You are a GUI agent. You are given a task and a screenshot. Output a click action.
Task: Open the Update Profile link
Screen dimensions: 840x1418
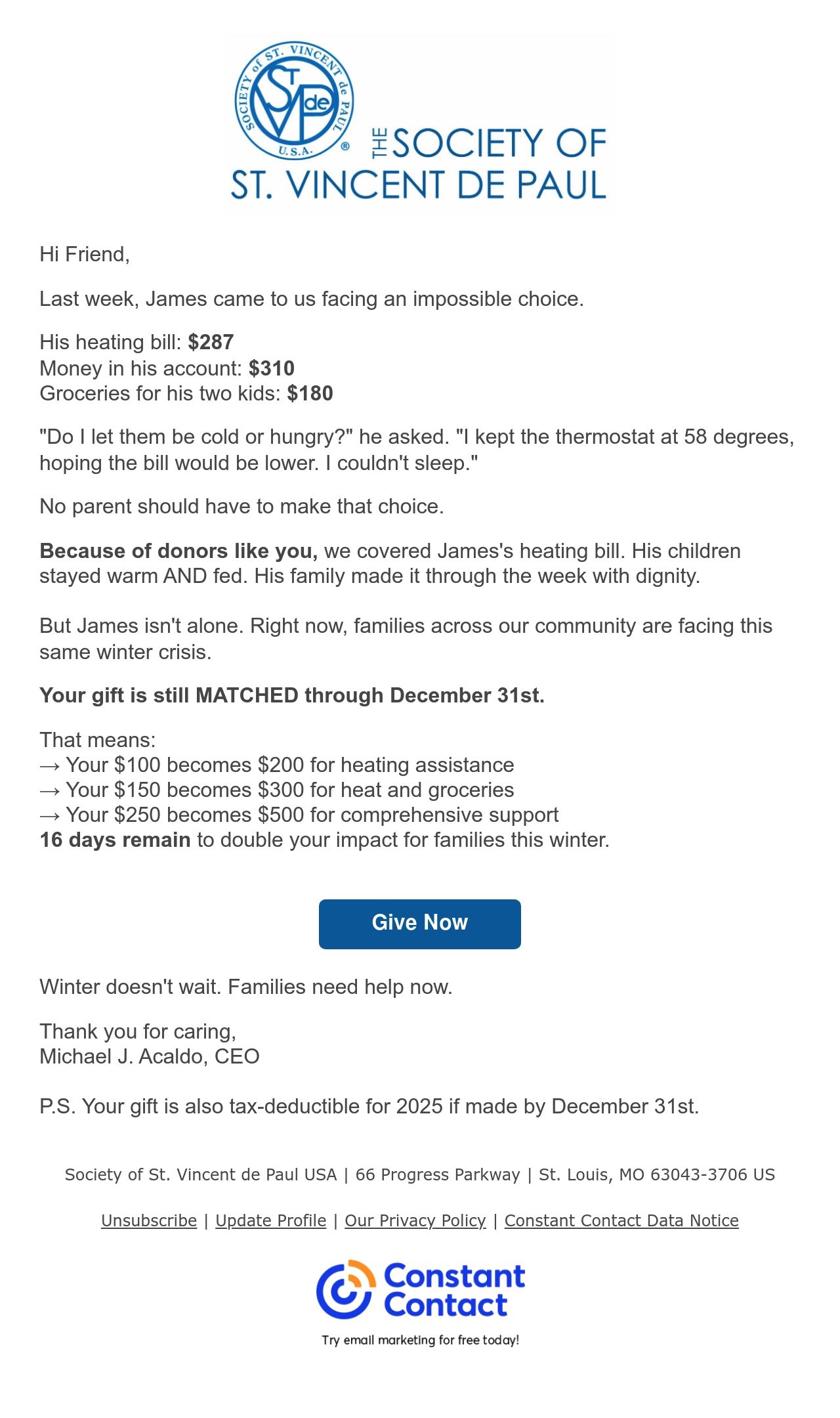click(x=271, y=1220)
